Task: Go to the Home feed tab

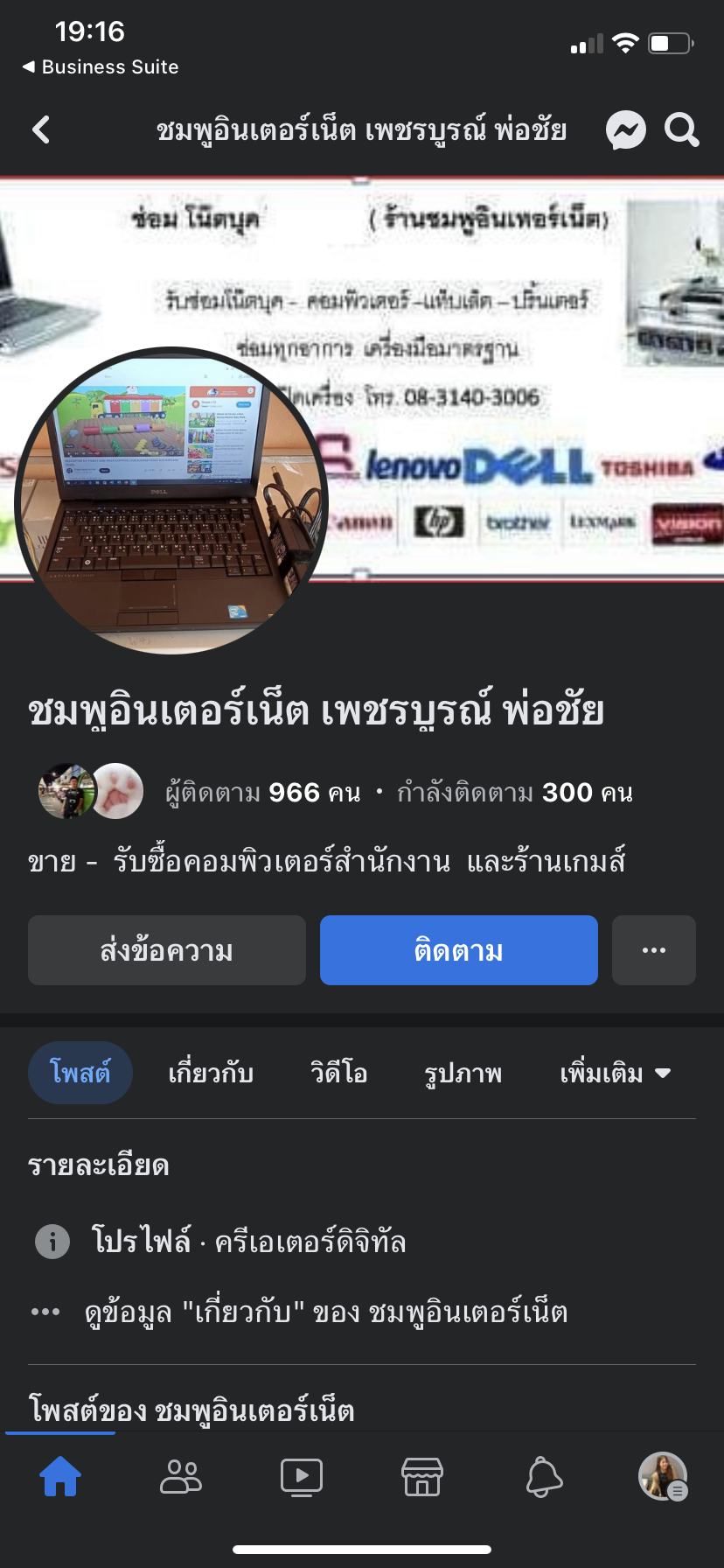Action: point(60,1477)
